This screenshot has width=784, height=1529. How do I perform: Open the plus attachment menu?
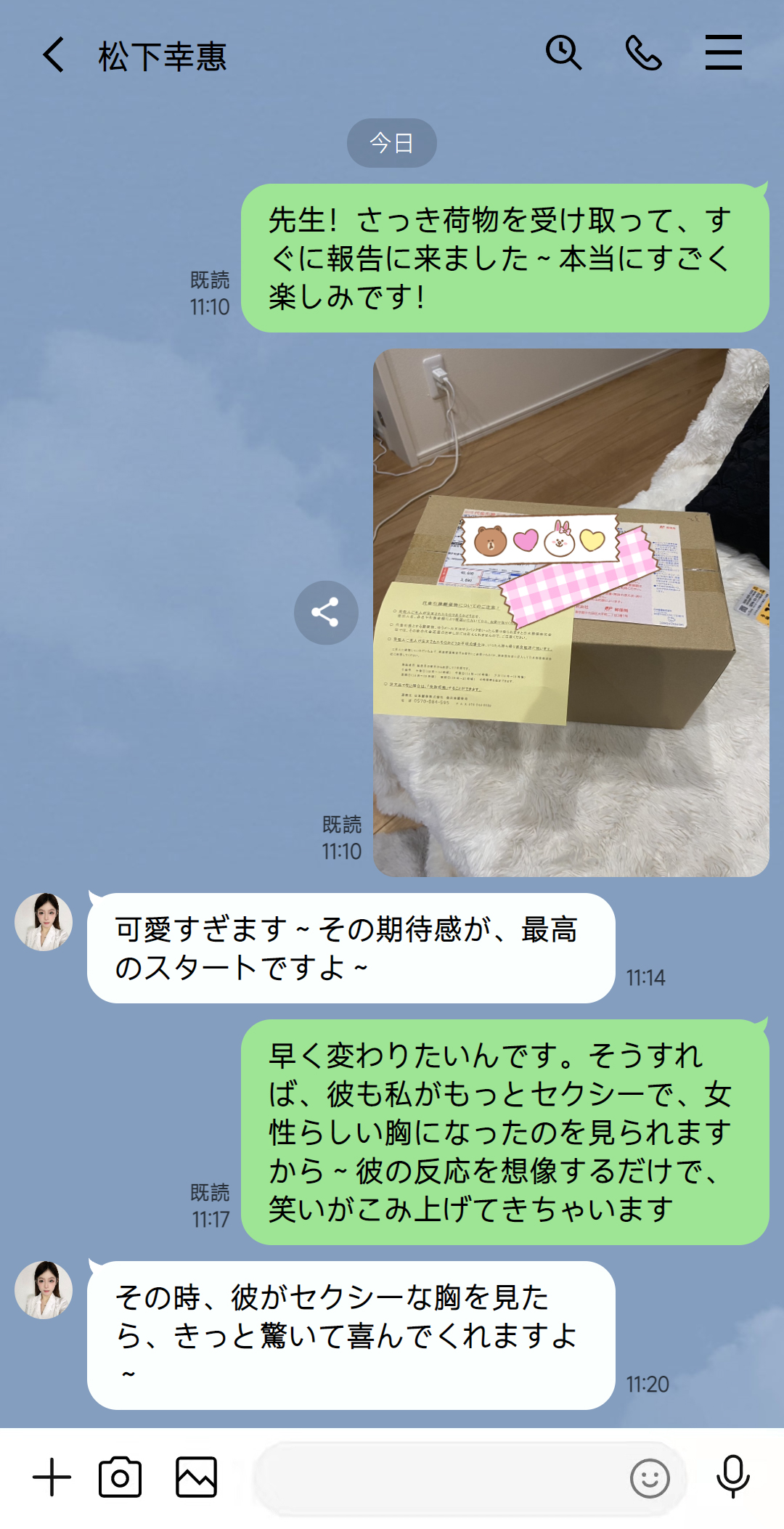pos(52,1477)
